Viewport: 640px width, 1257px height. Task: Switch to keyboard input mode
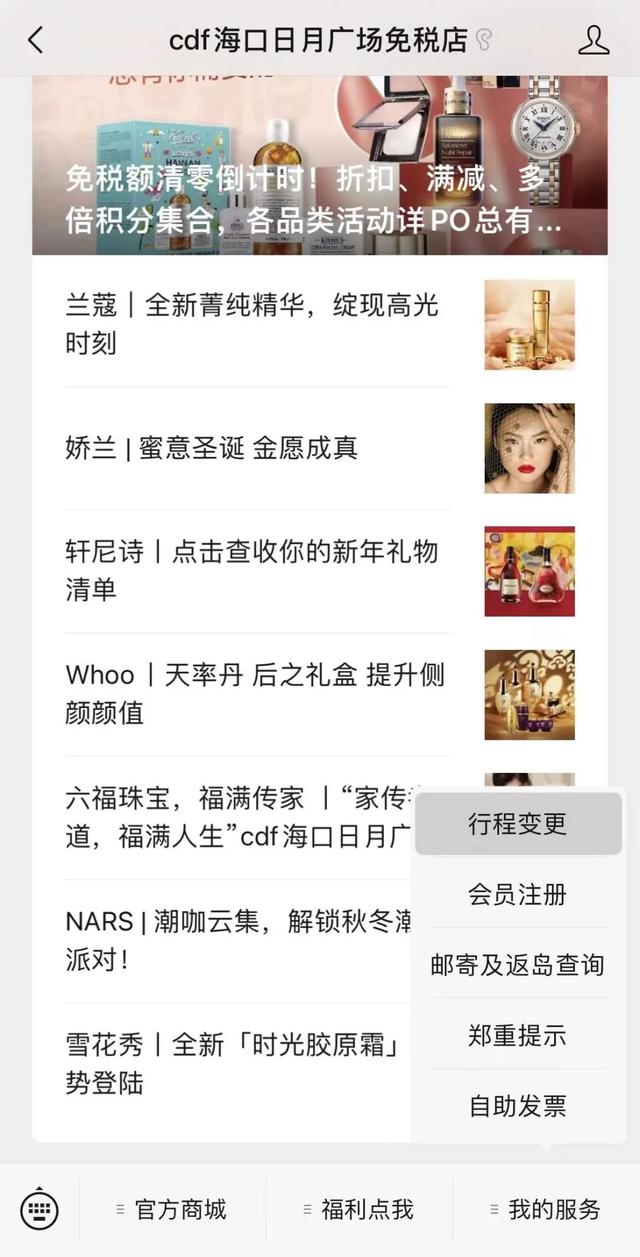(x=40, y=1210)
